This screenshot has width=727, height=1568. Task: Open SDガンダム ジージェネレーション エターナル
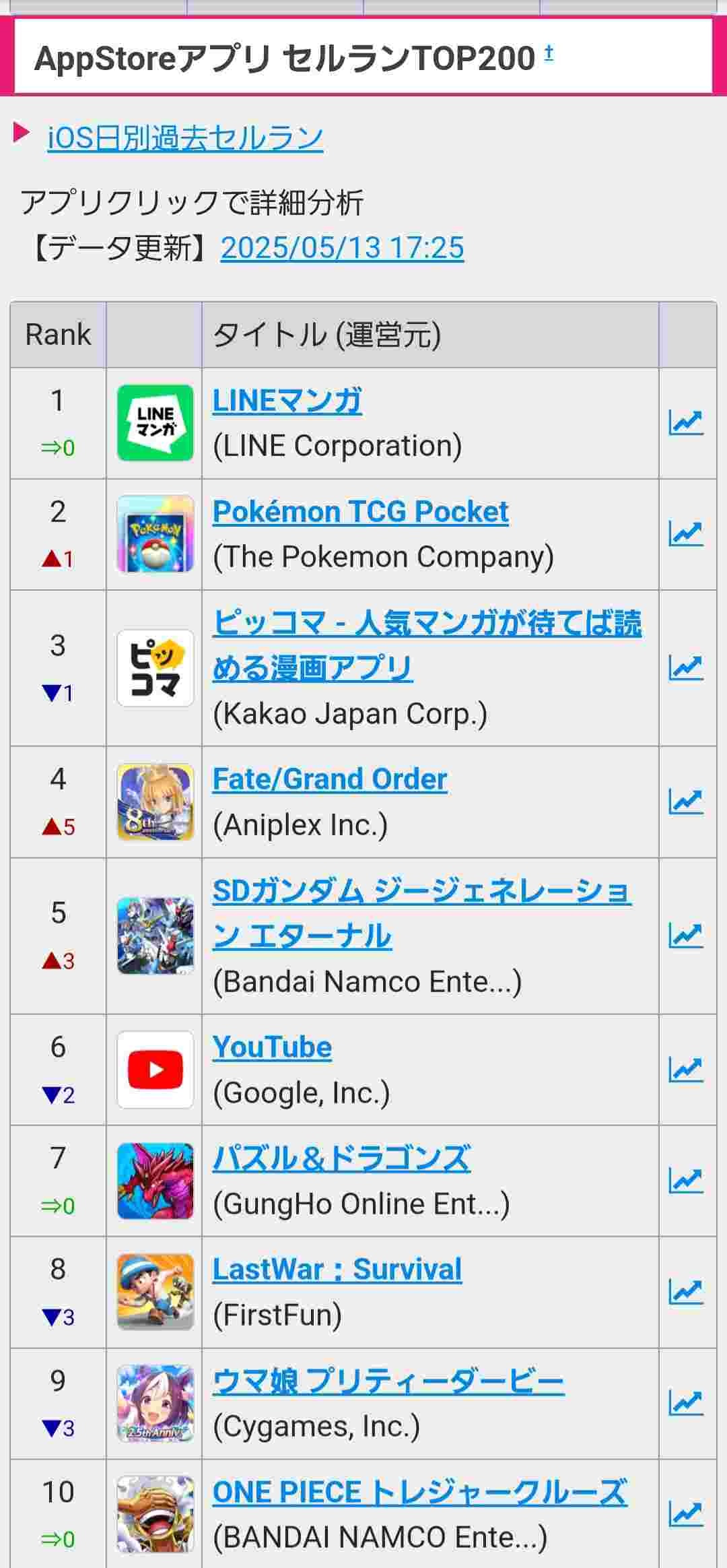click(x=421, y=913)
